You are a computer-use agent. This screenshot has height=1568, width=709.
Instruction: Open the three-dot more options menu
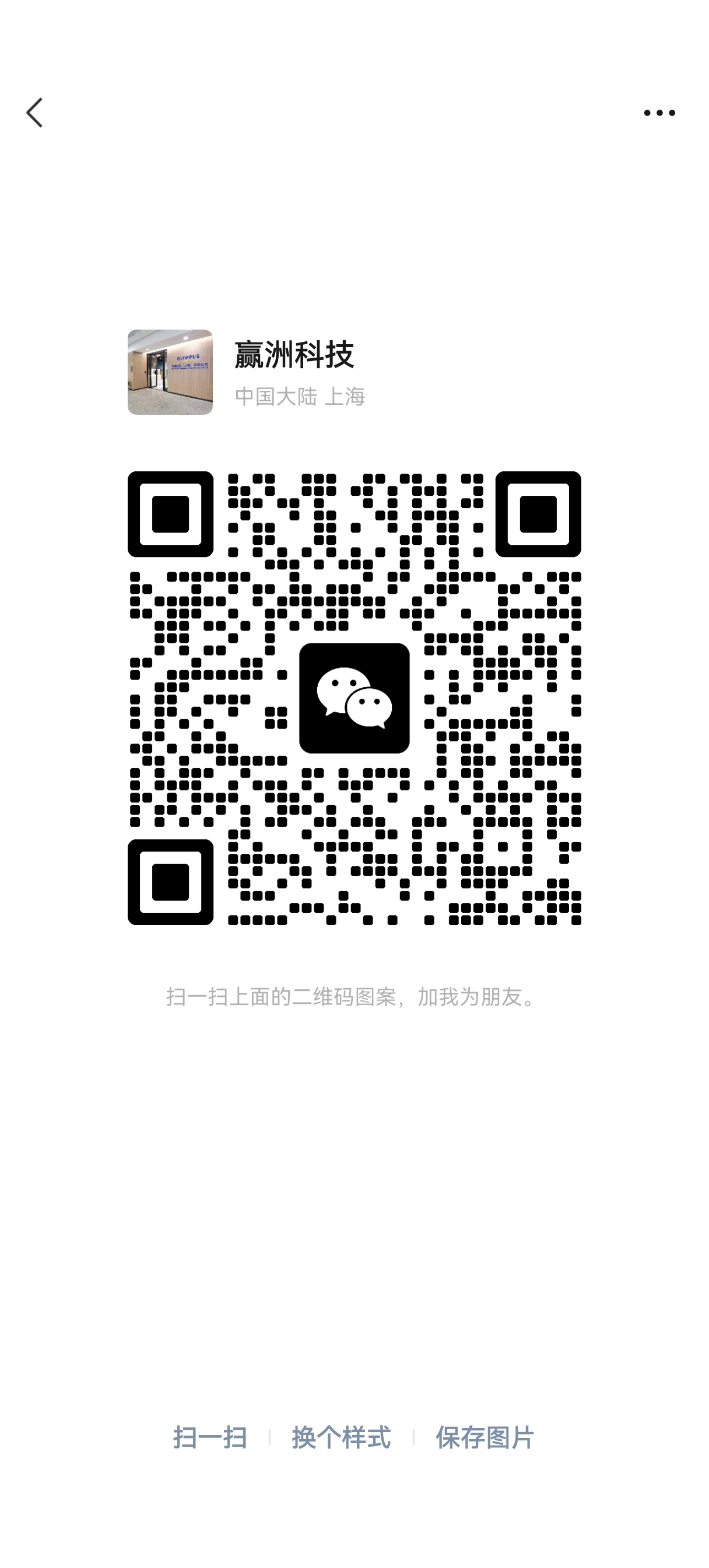click(x=659, y=113)
